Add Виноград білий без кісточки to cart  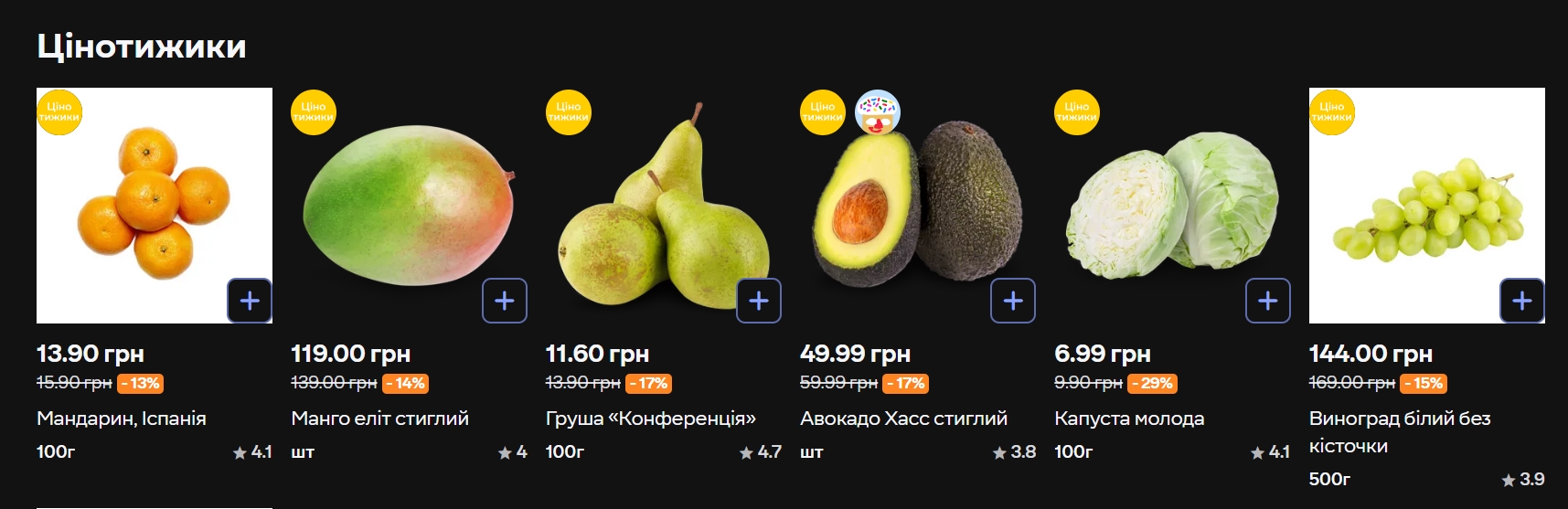pos(1522,301)
